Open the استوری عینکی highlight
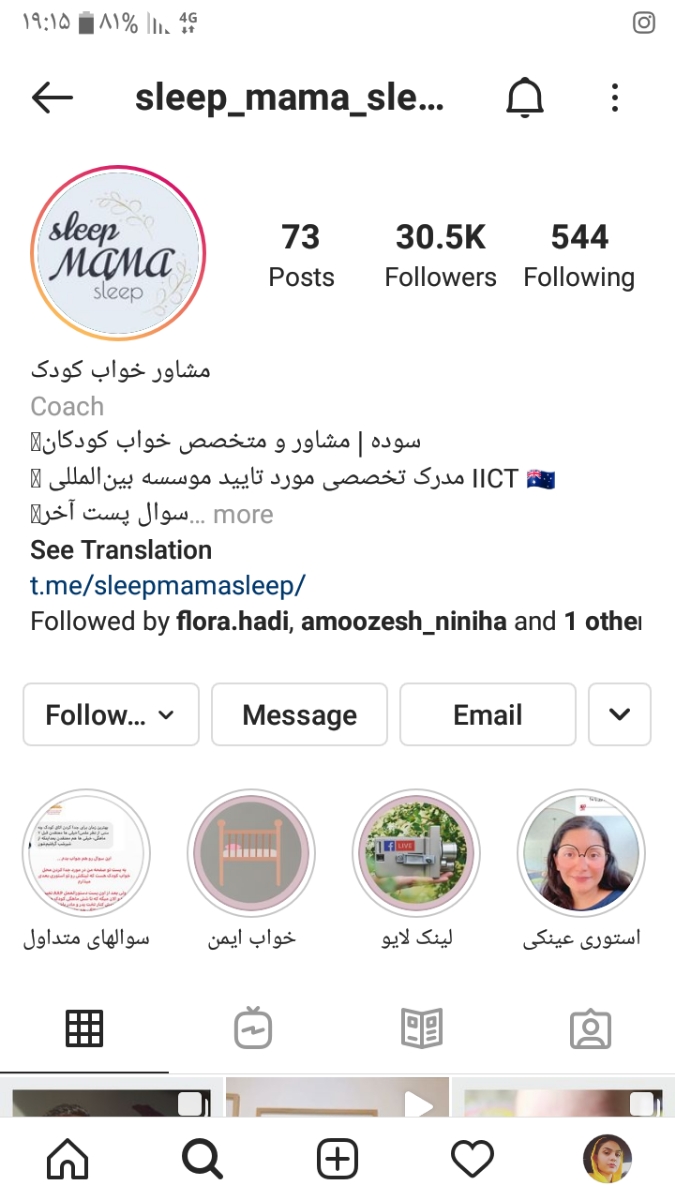Viewport: 675px width, 1200px height. (x=581, y=853)
